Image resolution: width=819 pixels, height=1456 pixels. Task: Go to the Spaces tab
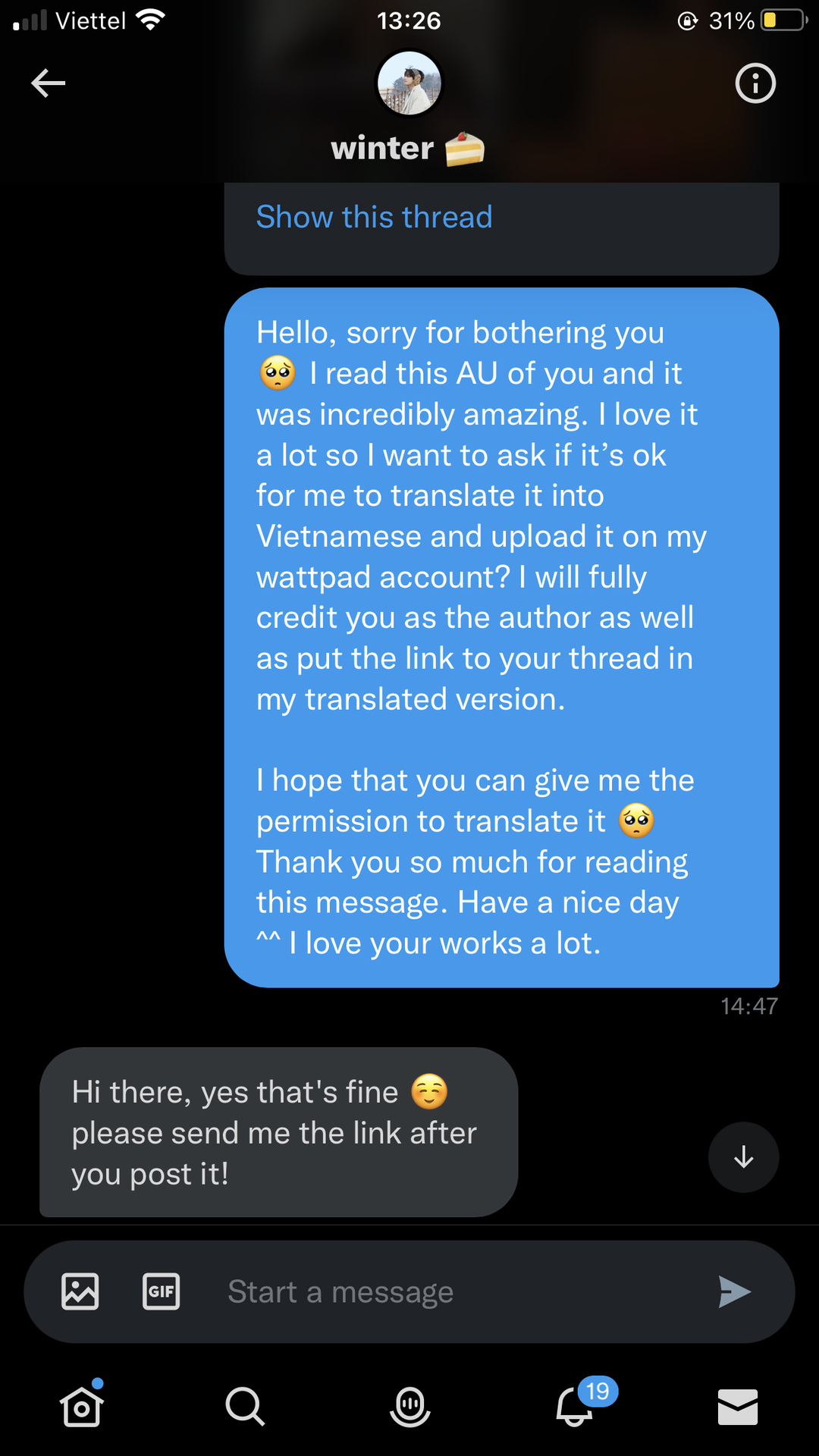point(410,1407)
